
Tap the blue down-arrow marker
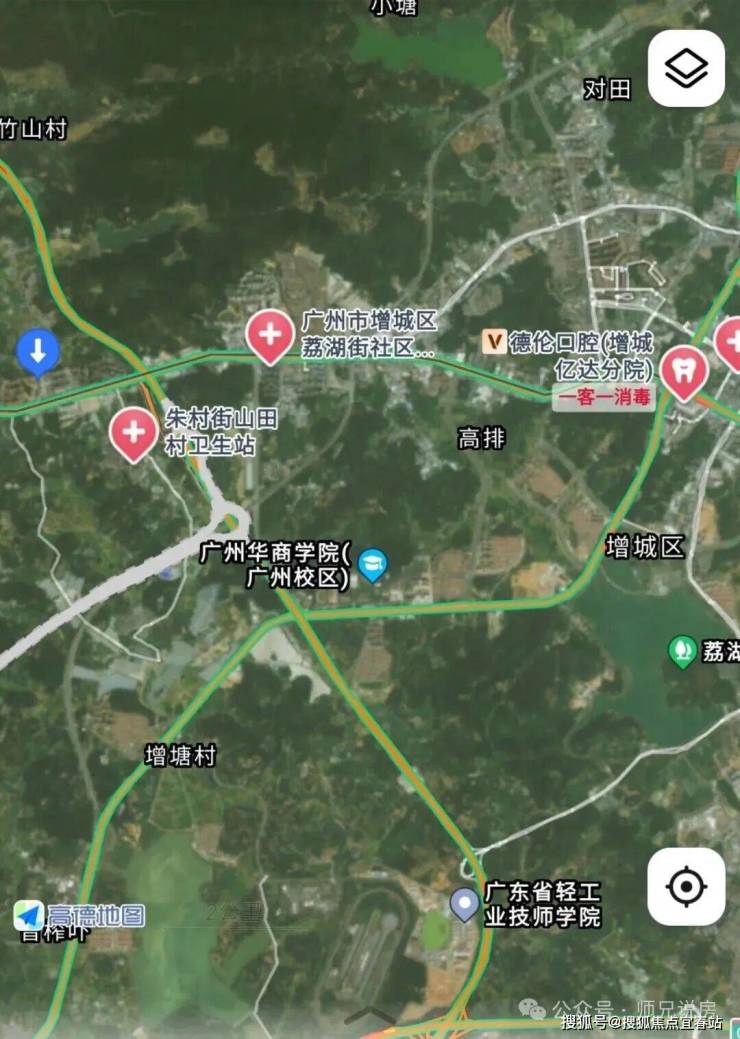click(38, 352)
